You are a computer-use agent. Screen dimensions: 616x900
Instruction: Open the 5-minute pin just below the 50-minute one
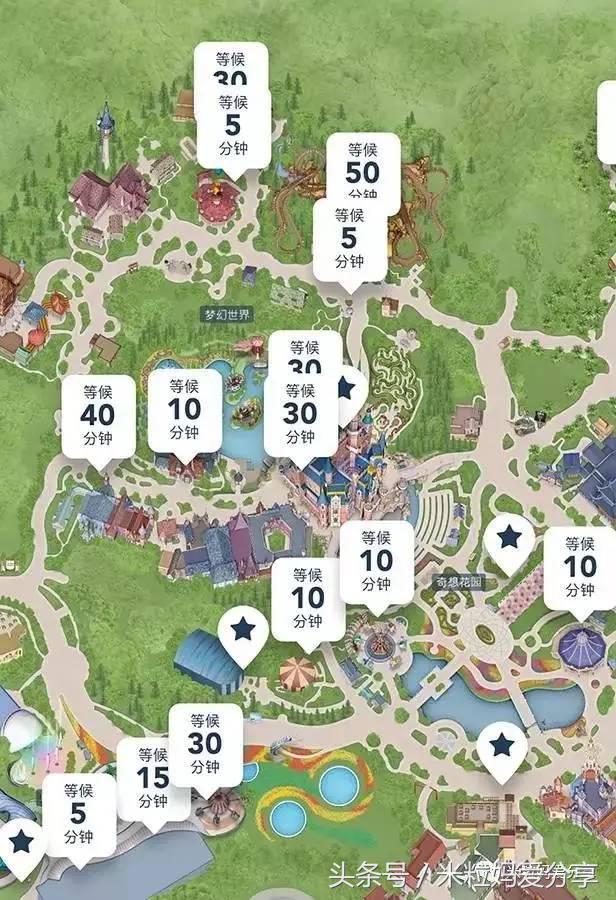pos(349,239)
